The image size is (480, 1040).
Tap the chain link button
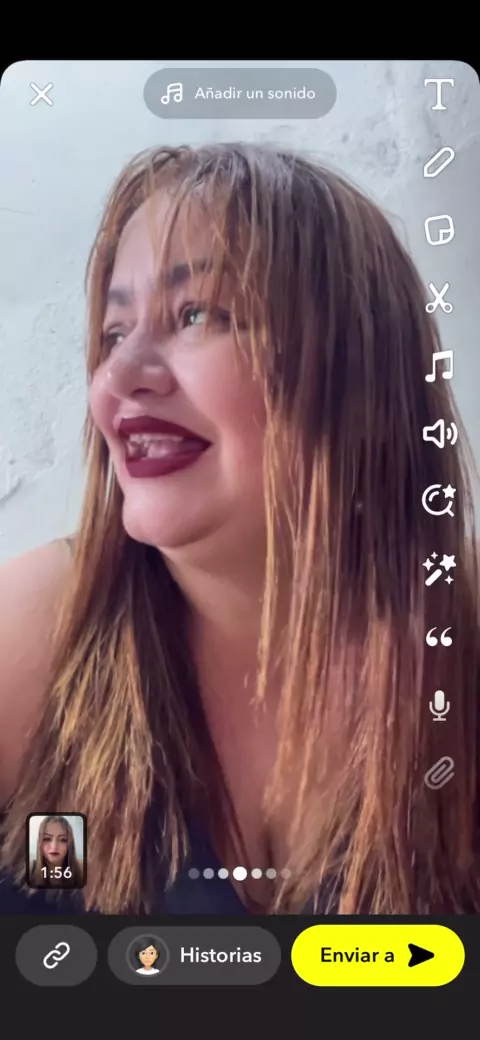coord(56,956)
